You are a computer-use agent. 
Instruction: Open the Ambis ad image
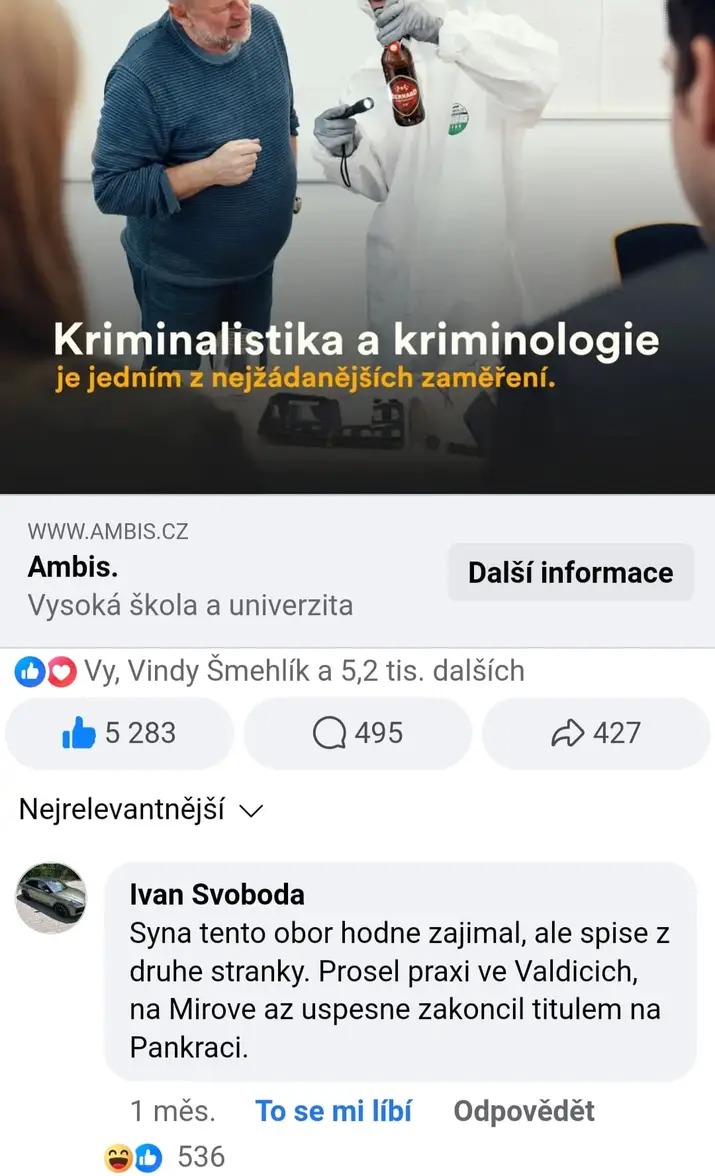357,246
